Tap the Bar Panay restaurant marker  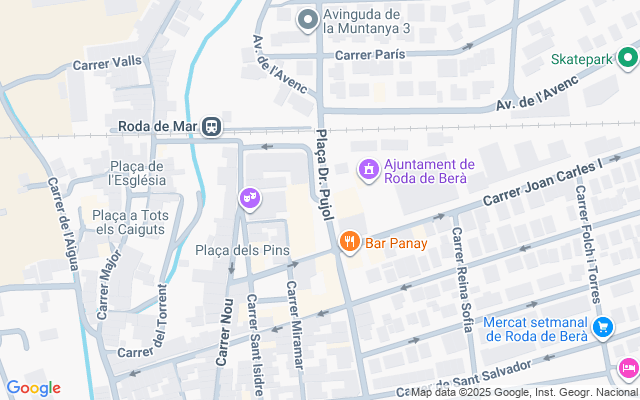pos(349,241)
